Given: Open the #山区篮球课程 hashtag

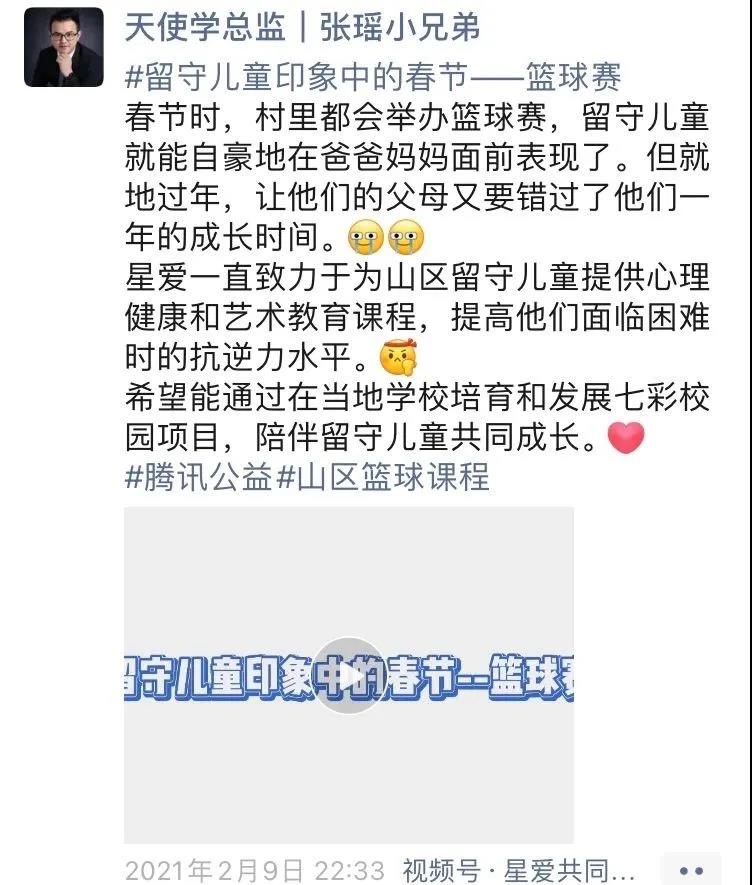Looking at the screenshot, I should pos(383,476).
